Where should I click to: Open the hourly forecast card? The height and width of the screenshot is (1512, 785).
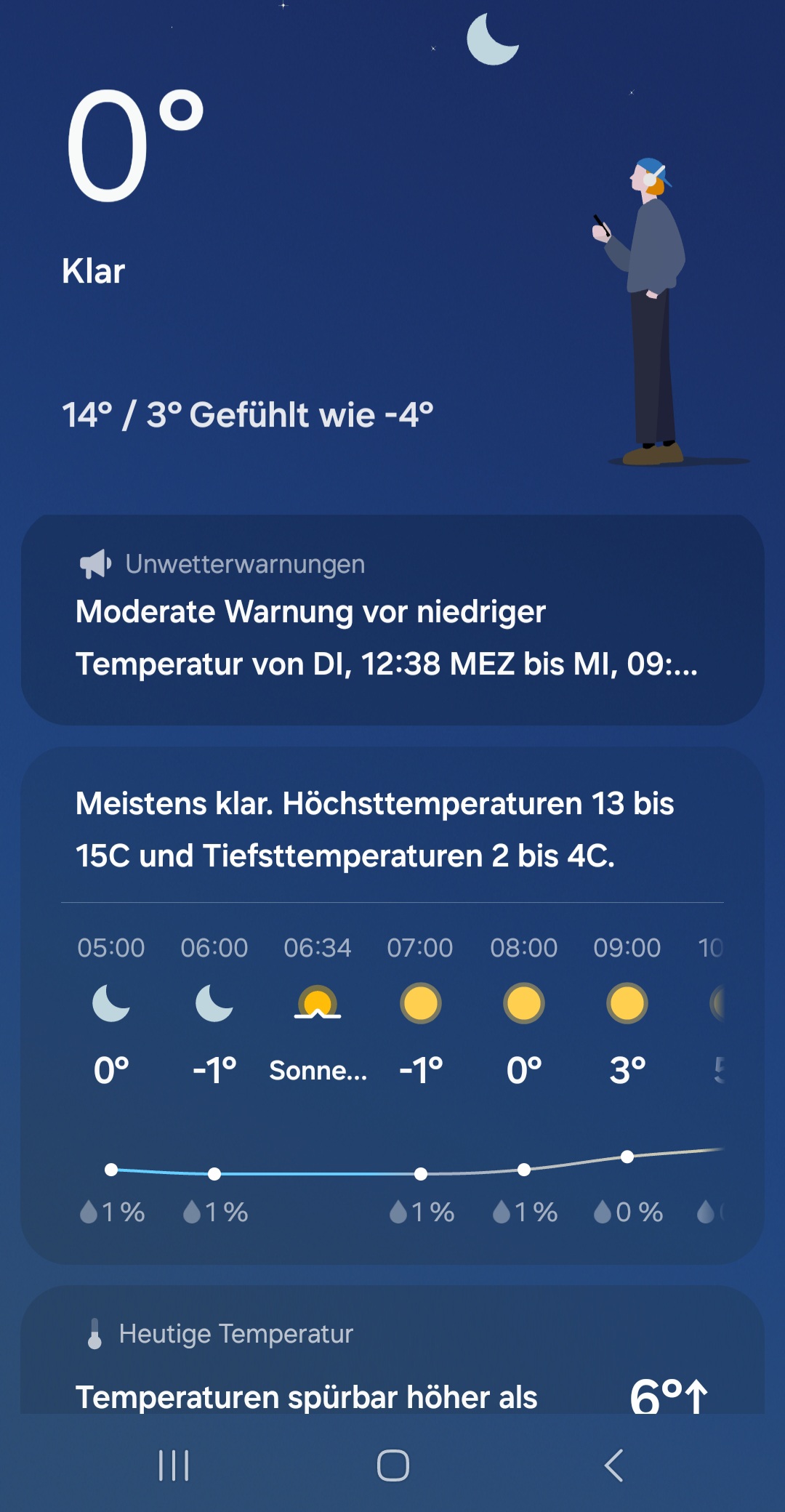[392, 1005]
